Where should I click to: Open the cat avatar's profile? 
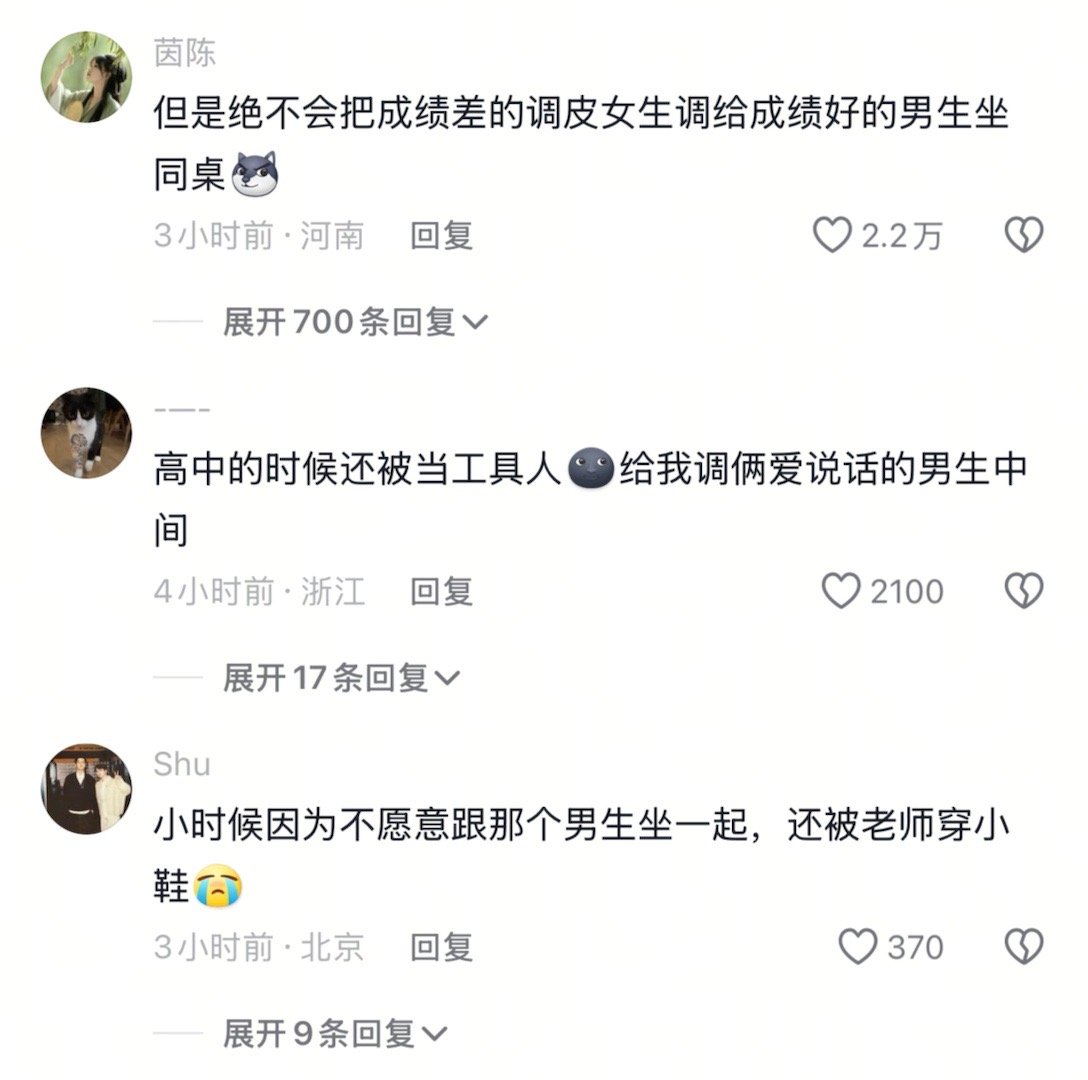[x=86, y=433]
